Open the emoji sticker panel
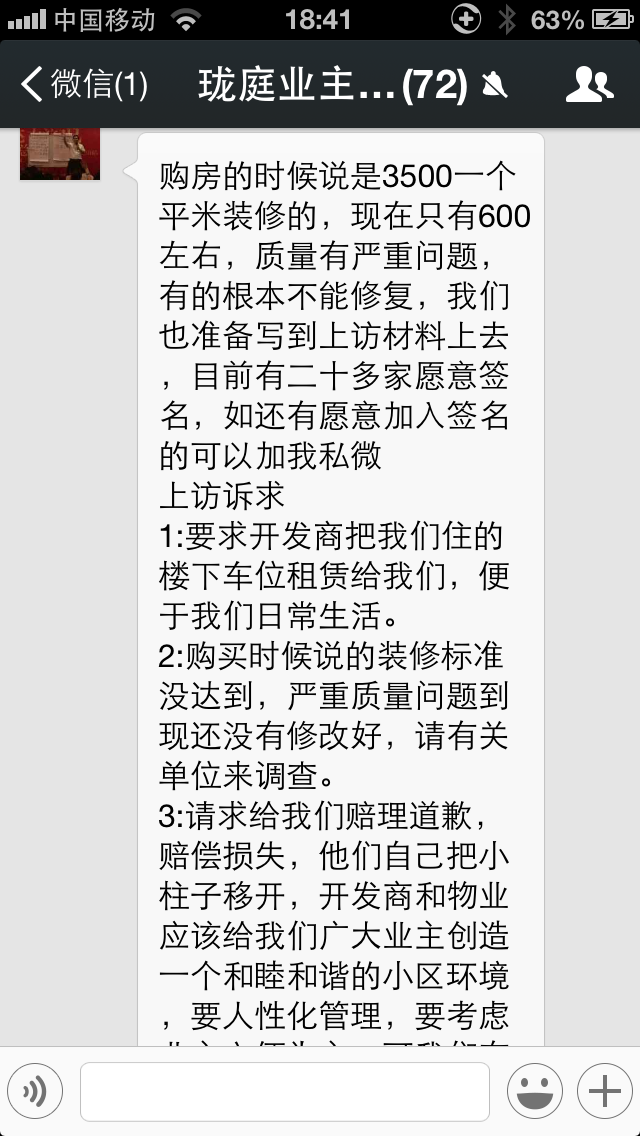 click(x=534, y=1091)
